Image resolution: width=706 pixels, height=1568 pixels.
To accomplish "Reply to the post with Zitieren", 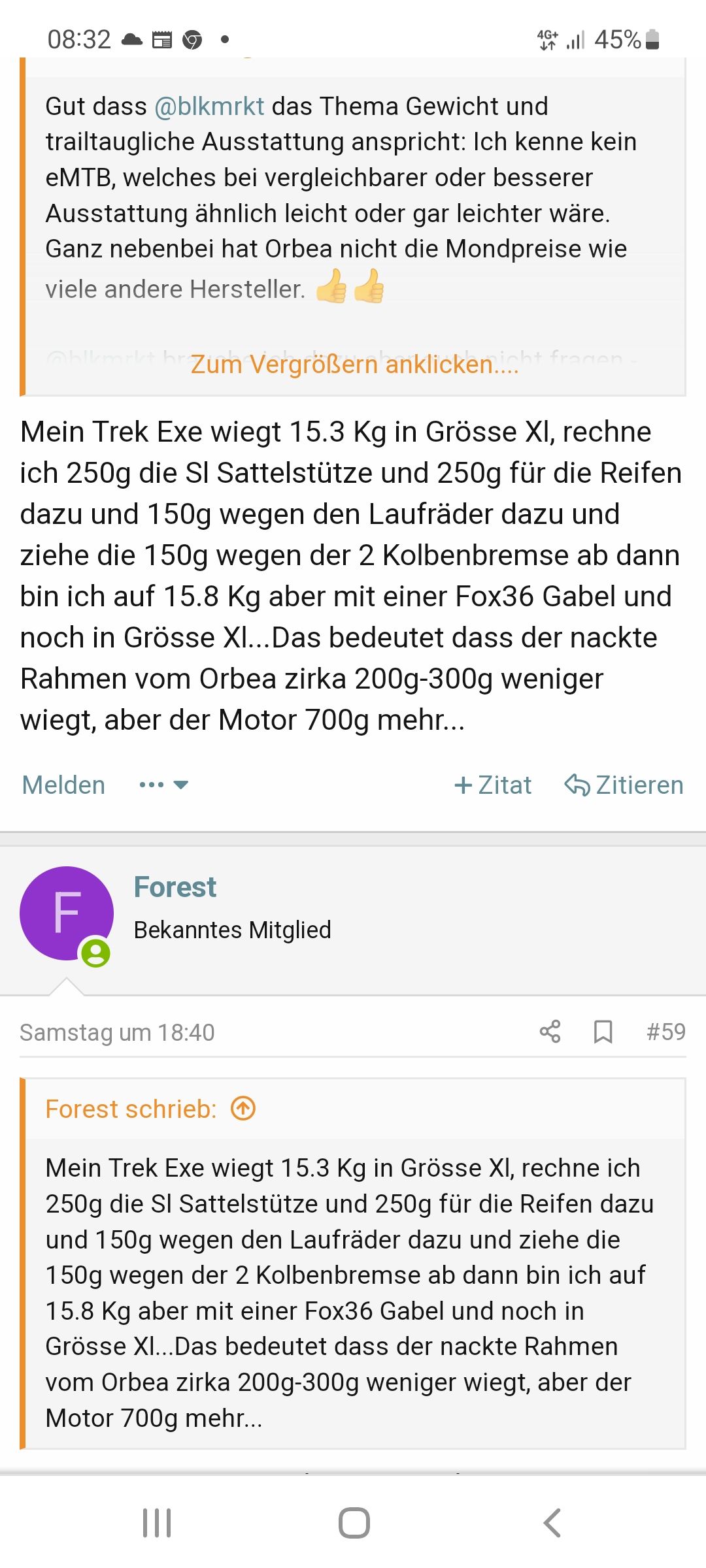I will [624, 785].
